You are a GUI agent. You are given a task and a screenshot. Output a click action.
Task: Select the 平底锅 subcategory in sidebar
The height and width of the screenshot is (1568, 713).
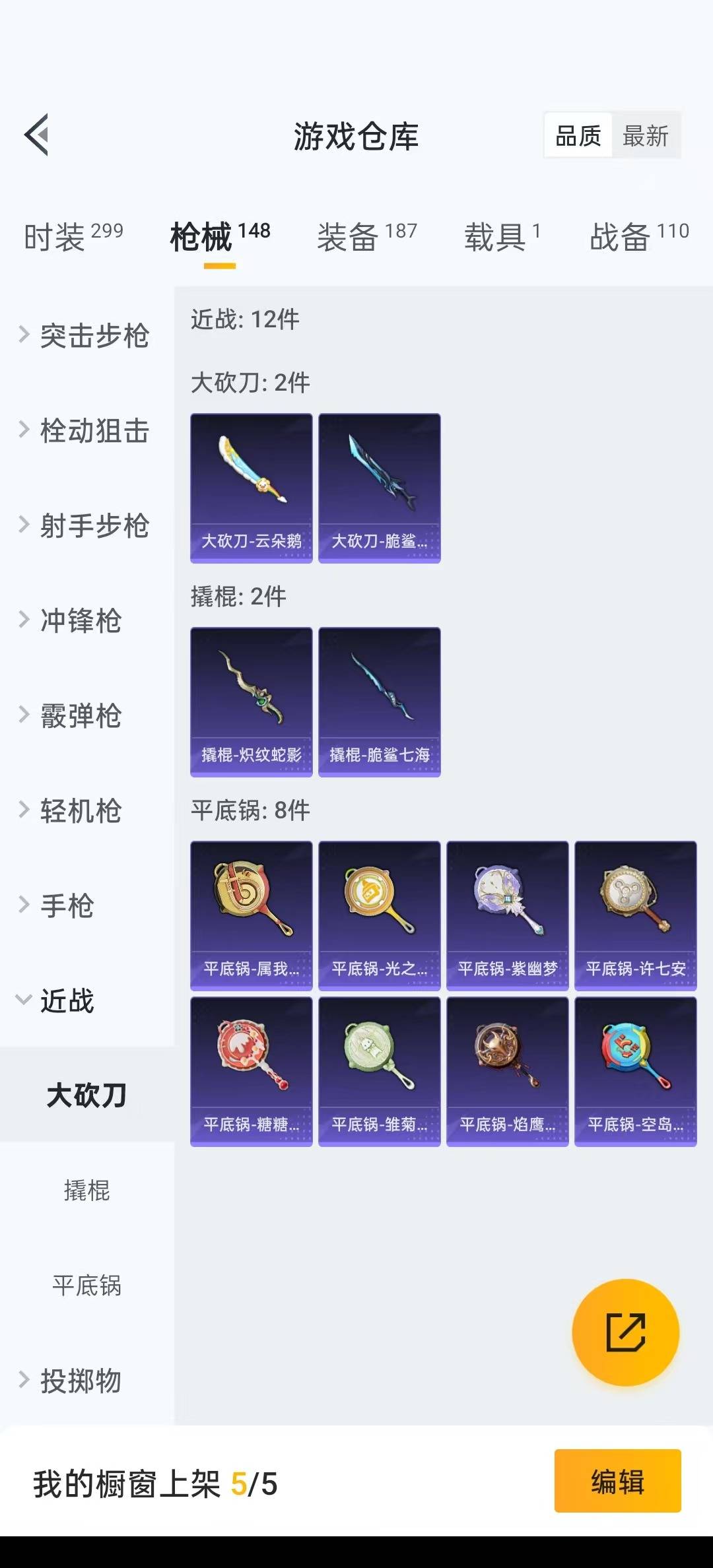point(87,1285)
